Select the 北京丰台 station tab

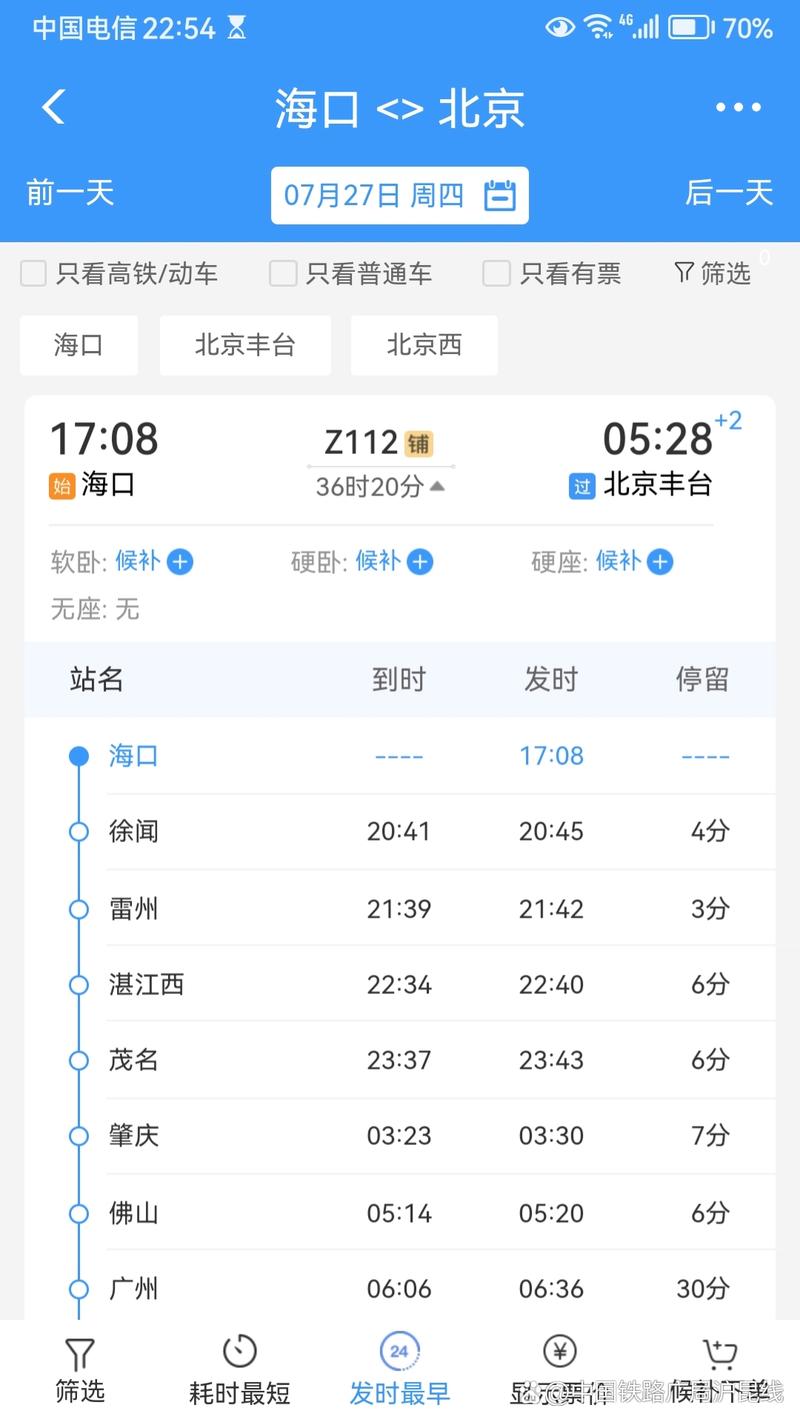click(245, 345)
